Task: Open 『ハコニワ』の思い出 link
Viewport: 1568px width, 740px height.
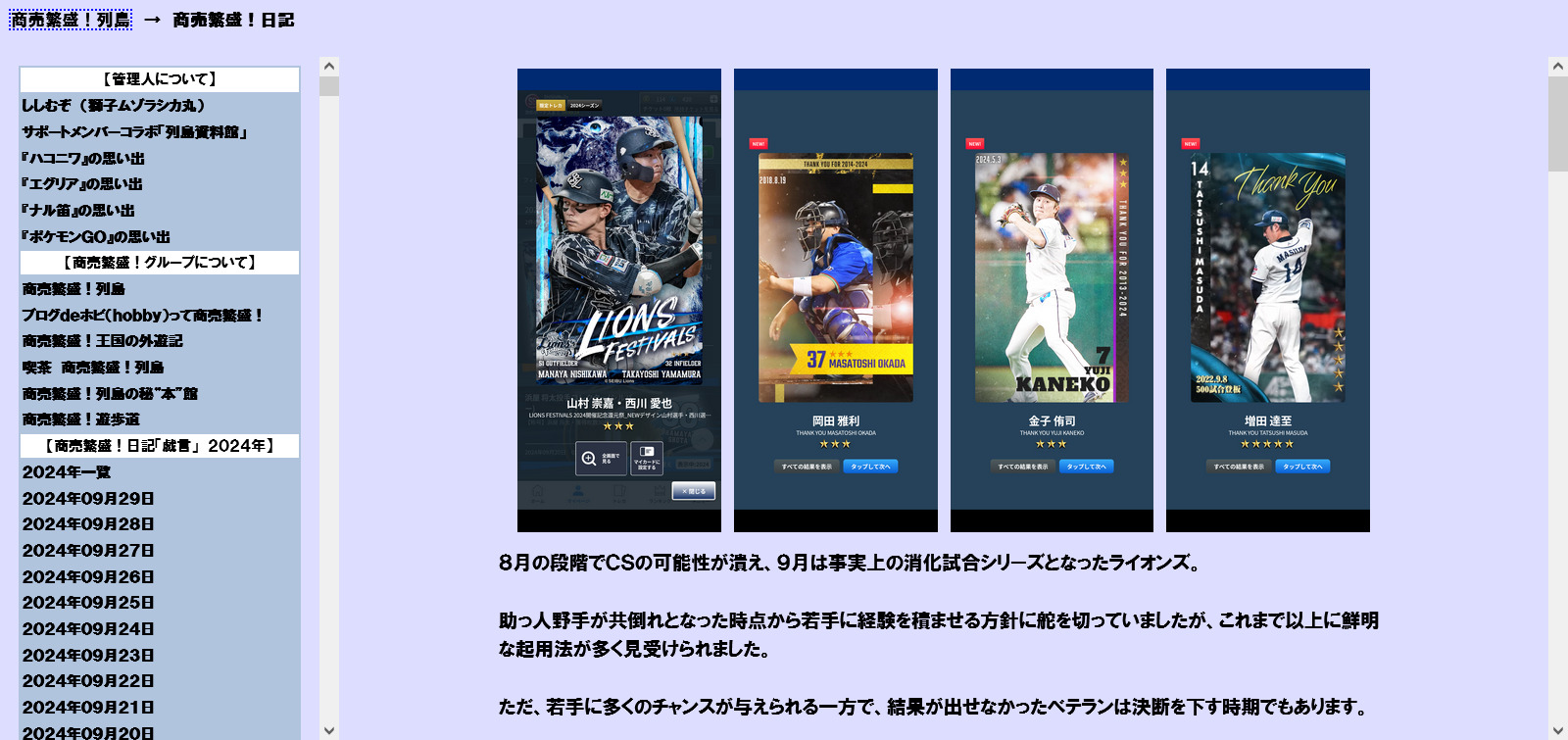Action: (x=83, y=159)
